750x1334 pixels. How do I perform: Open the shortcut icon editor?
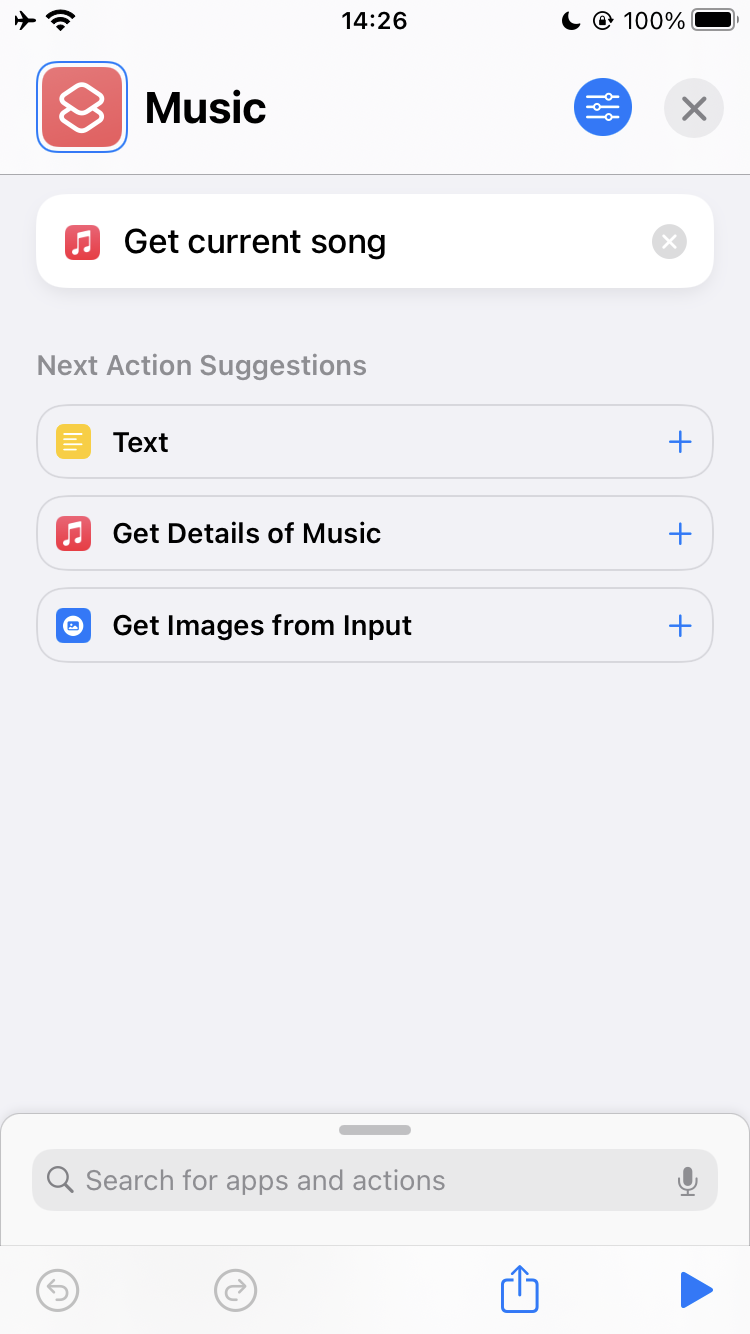(82, 107)
